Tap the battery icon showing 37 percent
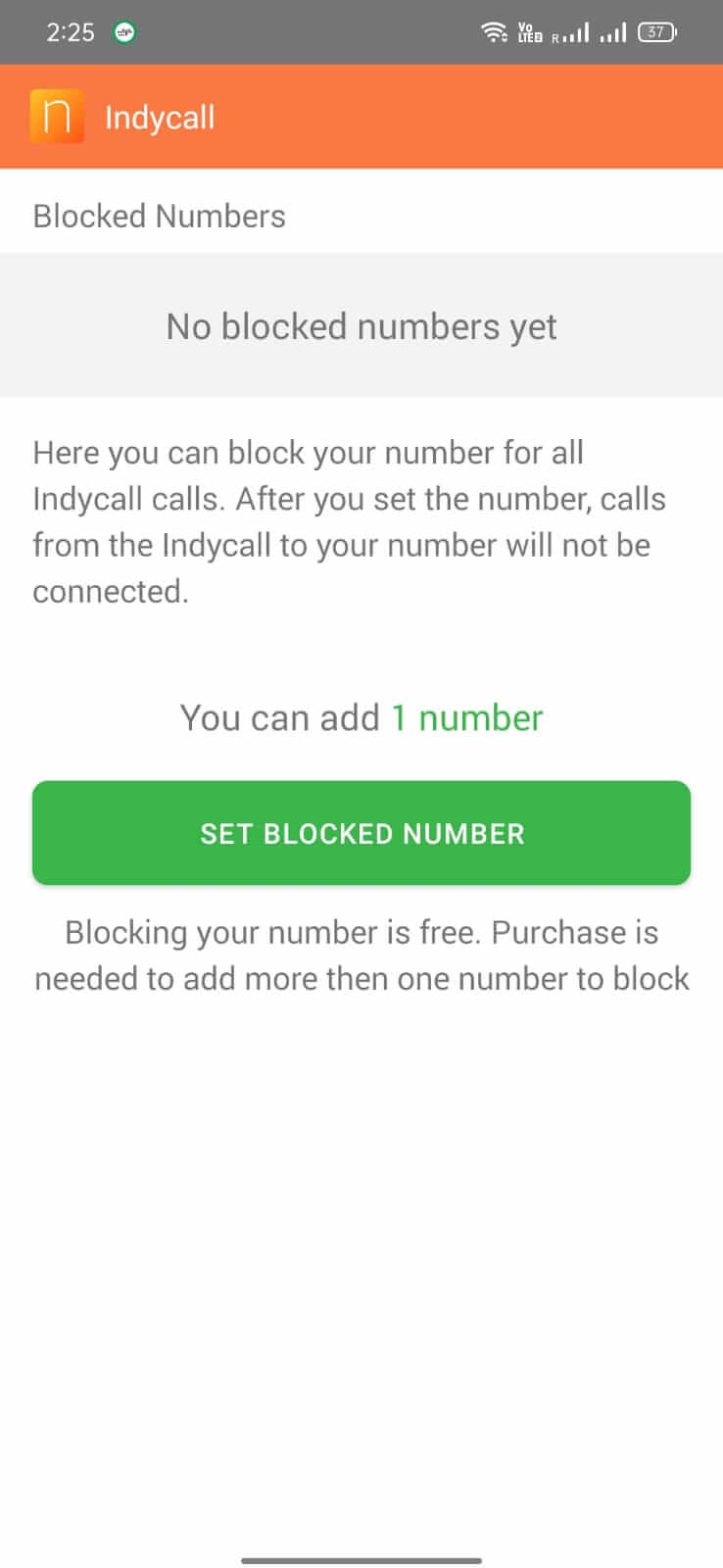The image size is (723, 1568). 654,31
